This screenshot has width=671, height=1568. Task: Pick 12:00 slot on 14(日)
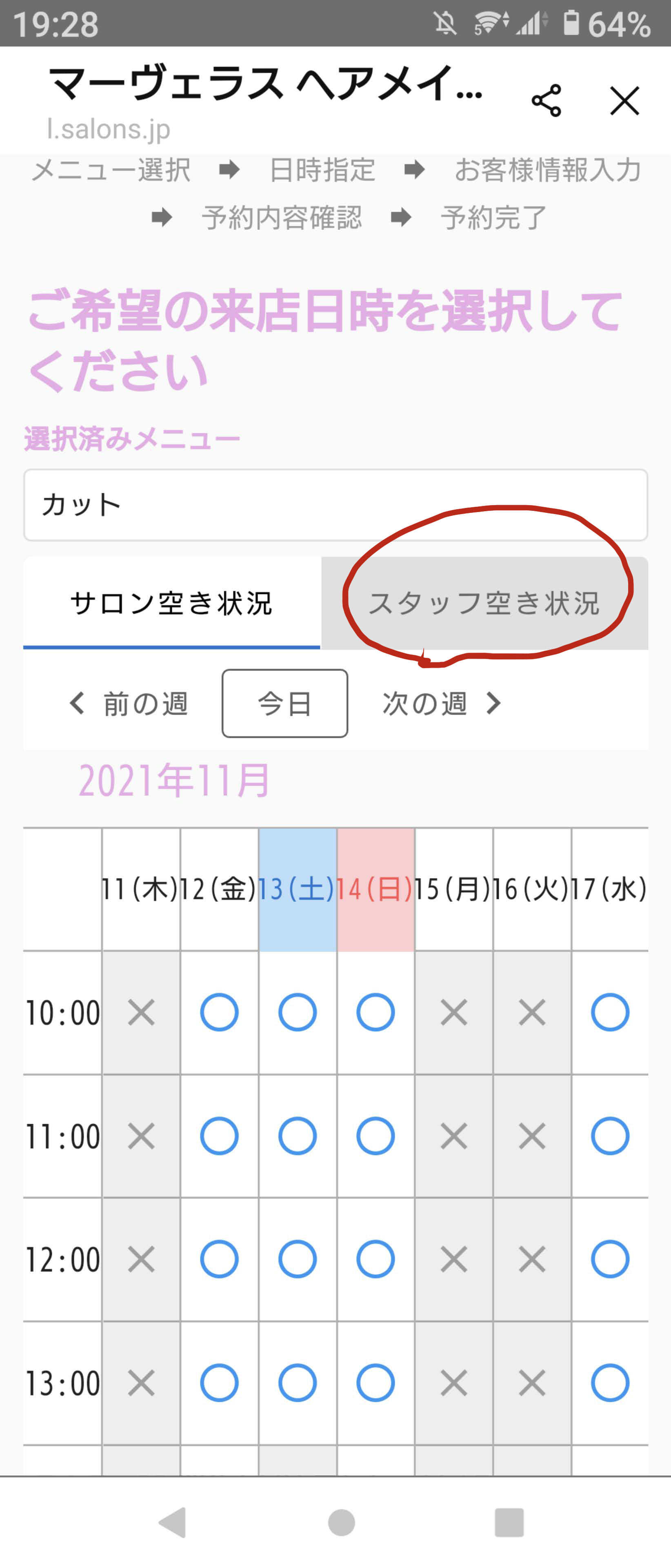pyautogui.click(x=375, y=1259)
